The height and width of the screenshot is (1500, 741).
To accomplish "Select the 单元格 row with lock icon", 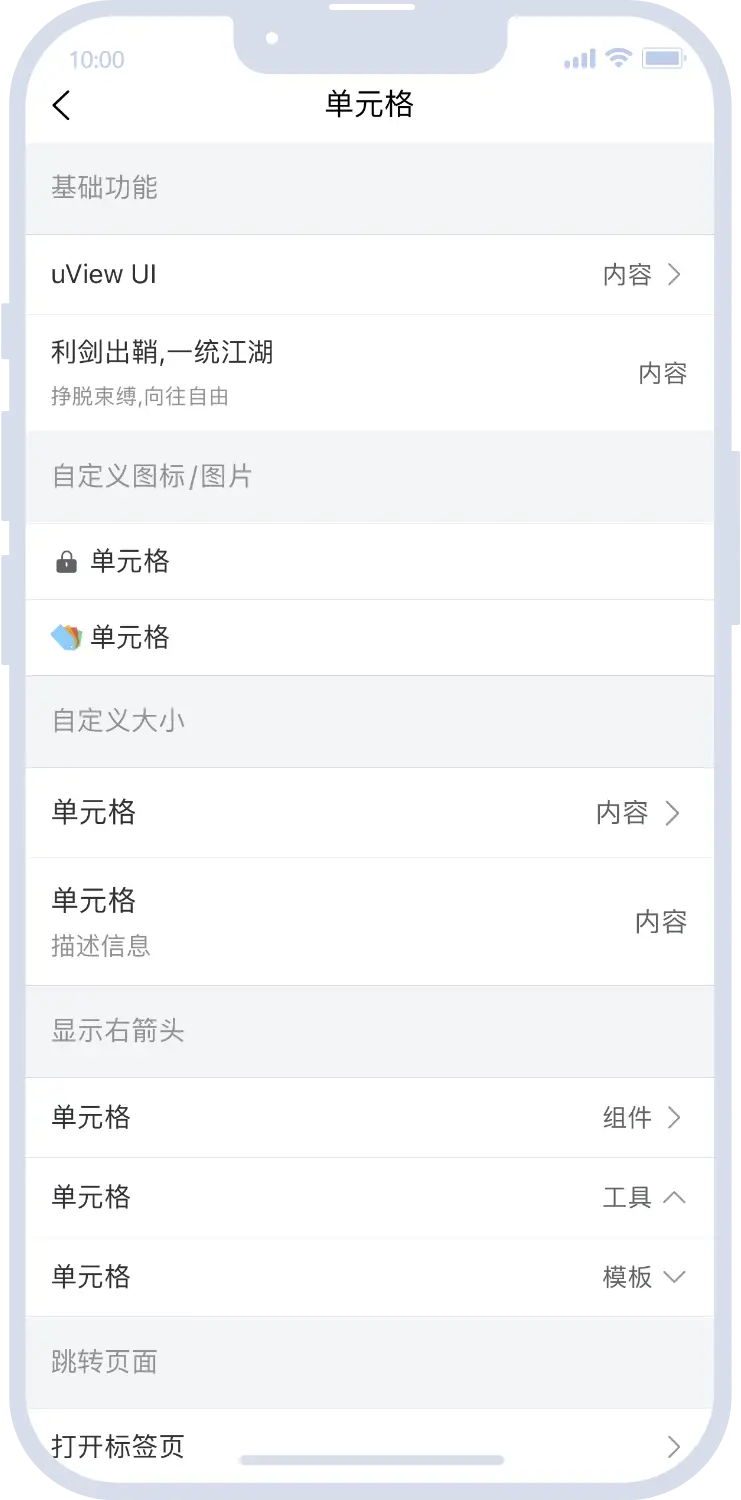I will point(370,561).
